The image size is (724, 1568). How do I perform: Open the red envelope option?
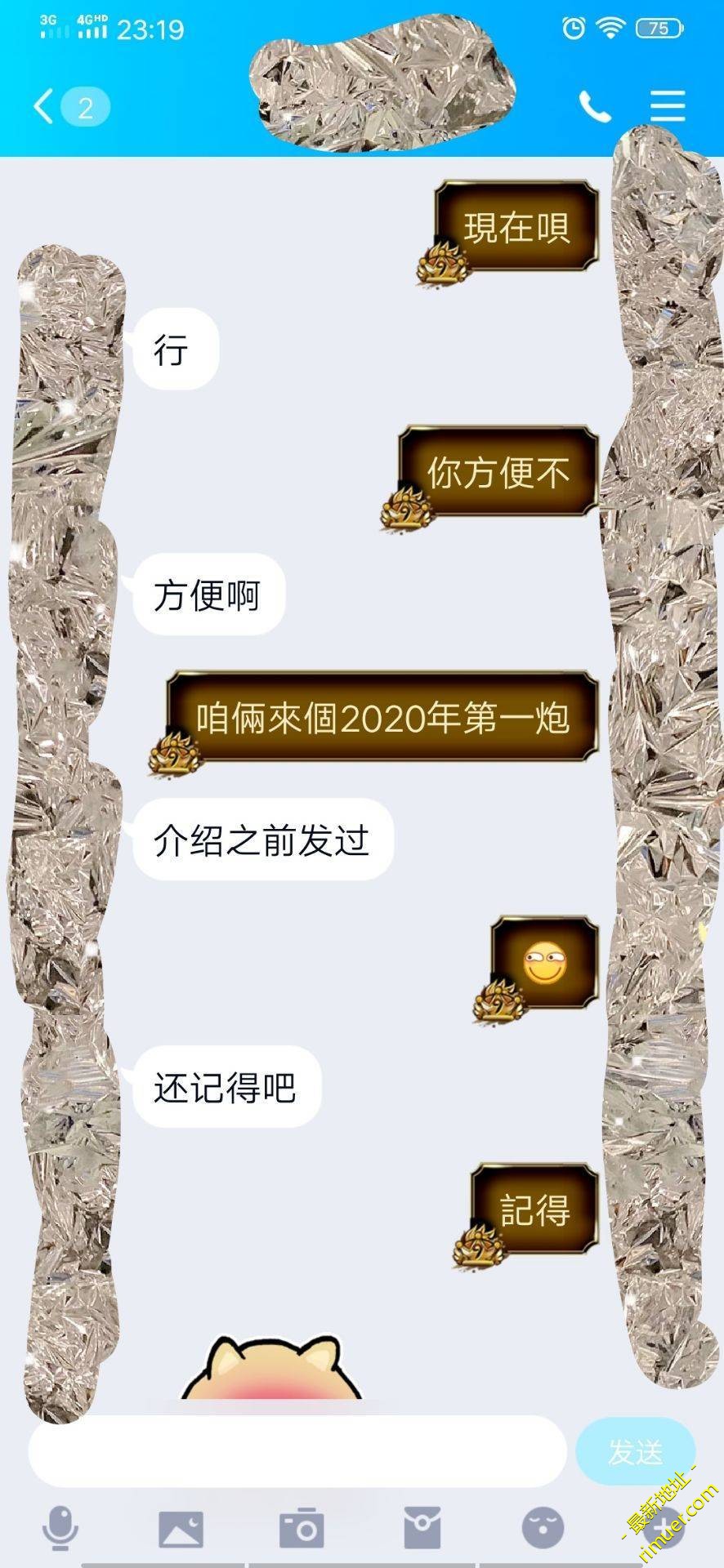point(422,1528)
